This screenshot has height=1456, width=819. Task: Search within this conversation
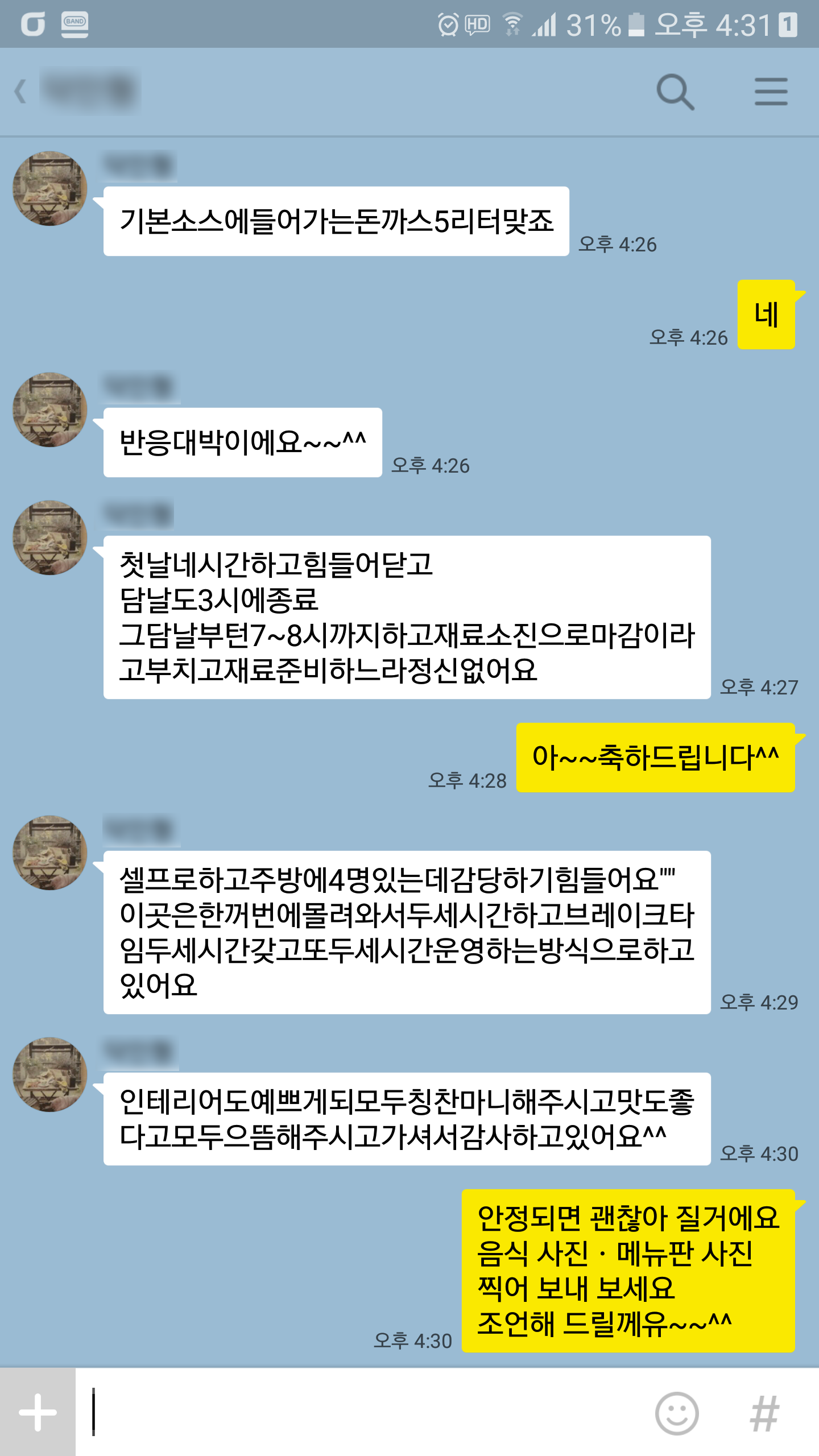click(x=675, y=92)
